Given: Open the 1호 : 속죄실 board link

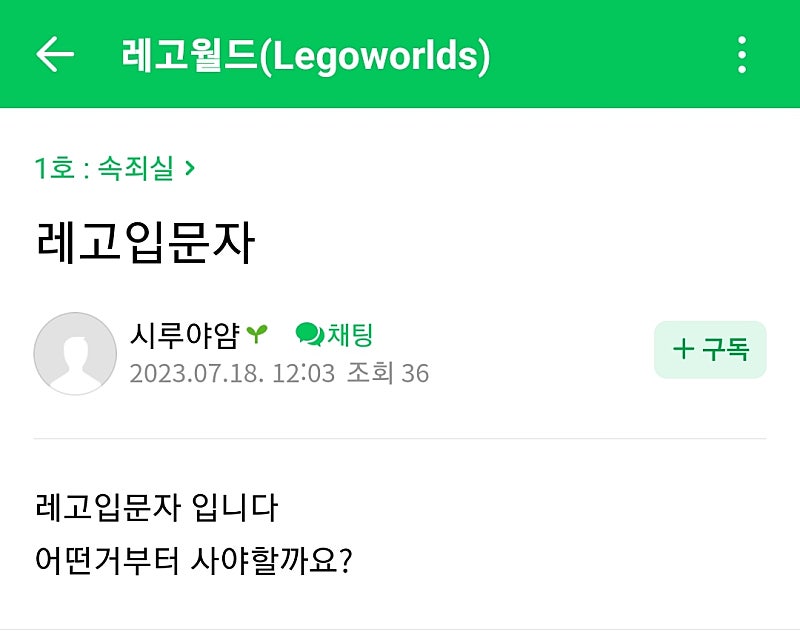Looking at the screenshot, I should tap(114, 168).
